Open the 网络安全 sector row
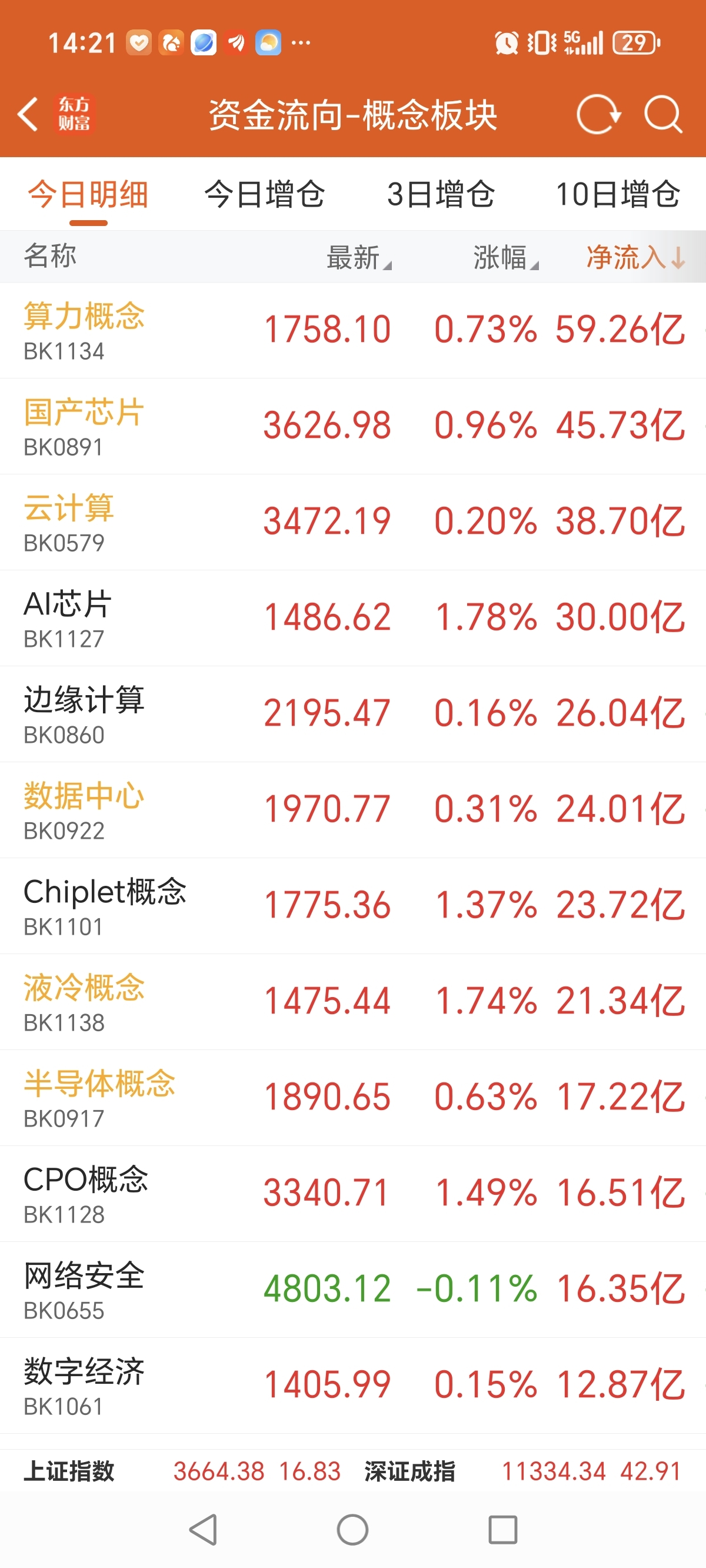The height and width of the screenshot is (1568, 706). tap(353, 1290)
